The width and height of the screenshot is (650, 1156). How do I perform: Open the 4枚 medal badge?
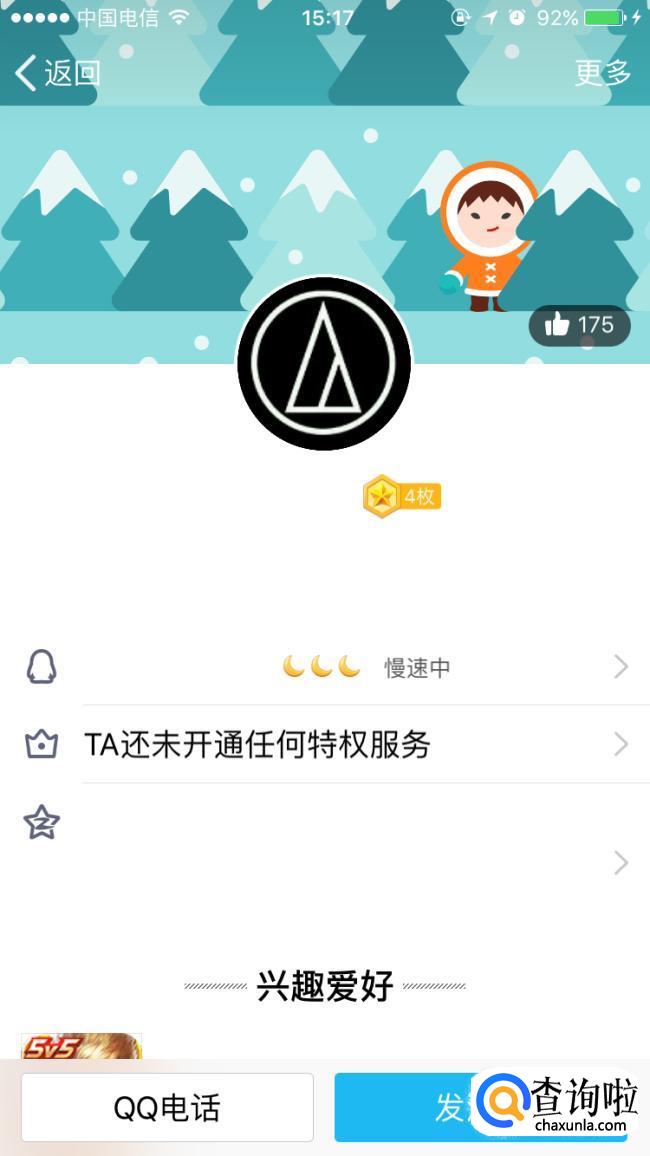(x=402, y=497)
